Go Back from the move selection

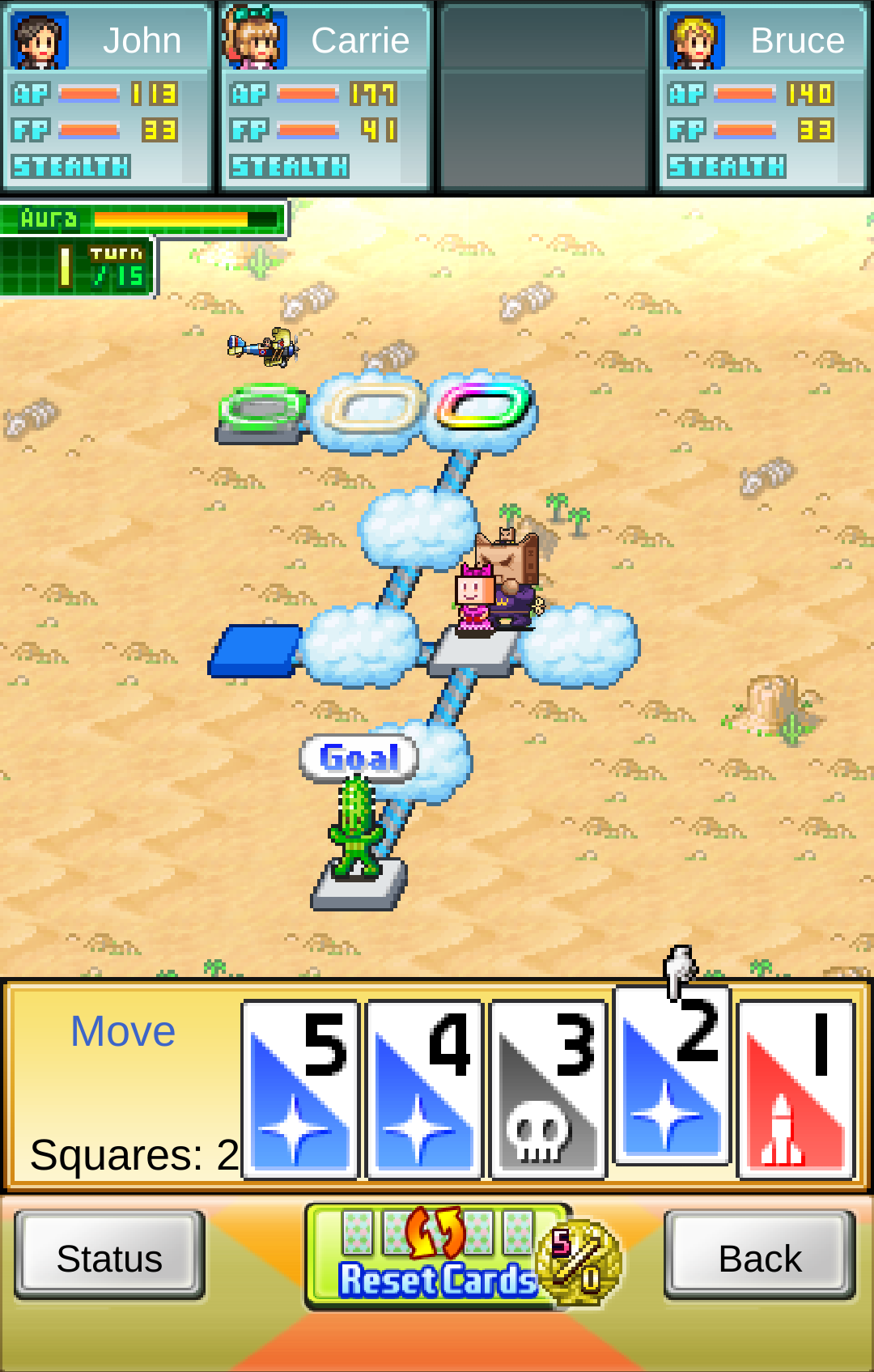point(759,1257)
